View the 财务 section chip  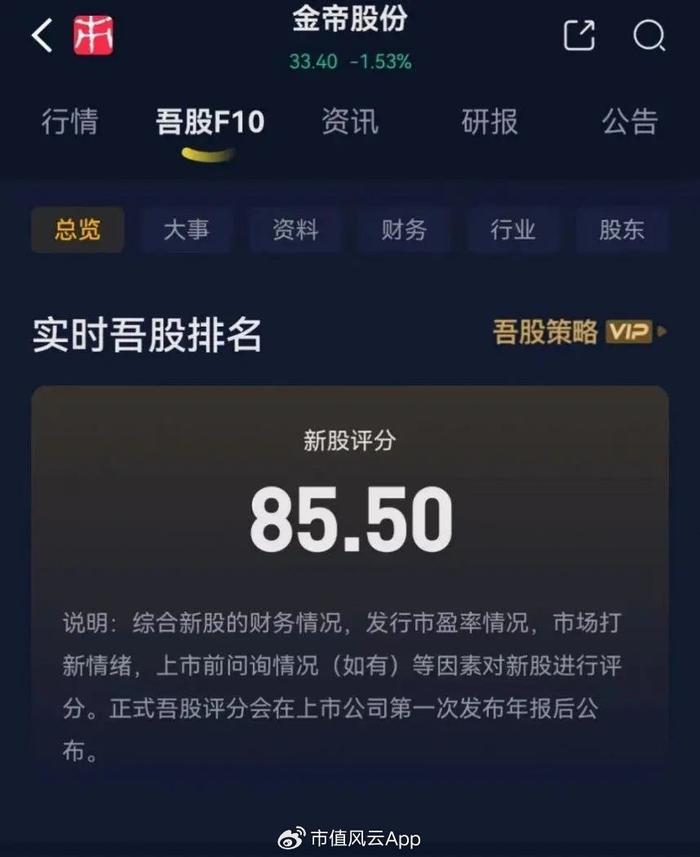click(404, 230)
